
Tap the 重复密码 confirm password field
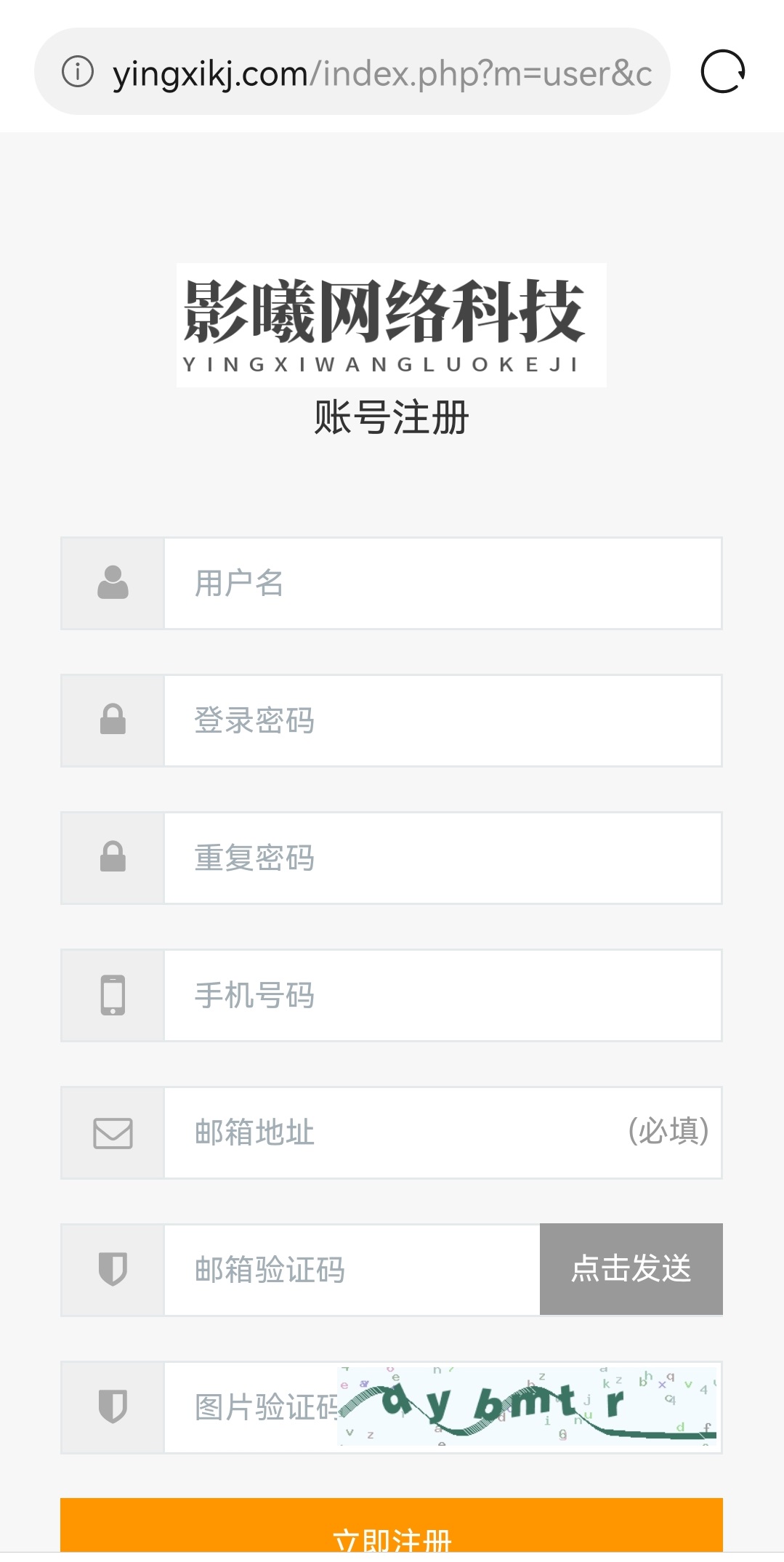click(442, 858)
